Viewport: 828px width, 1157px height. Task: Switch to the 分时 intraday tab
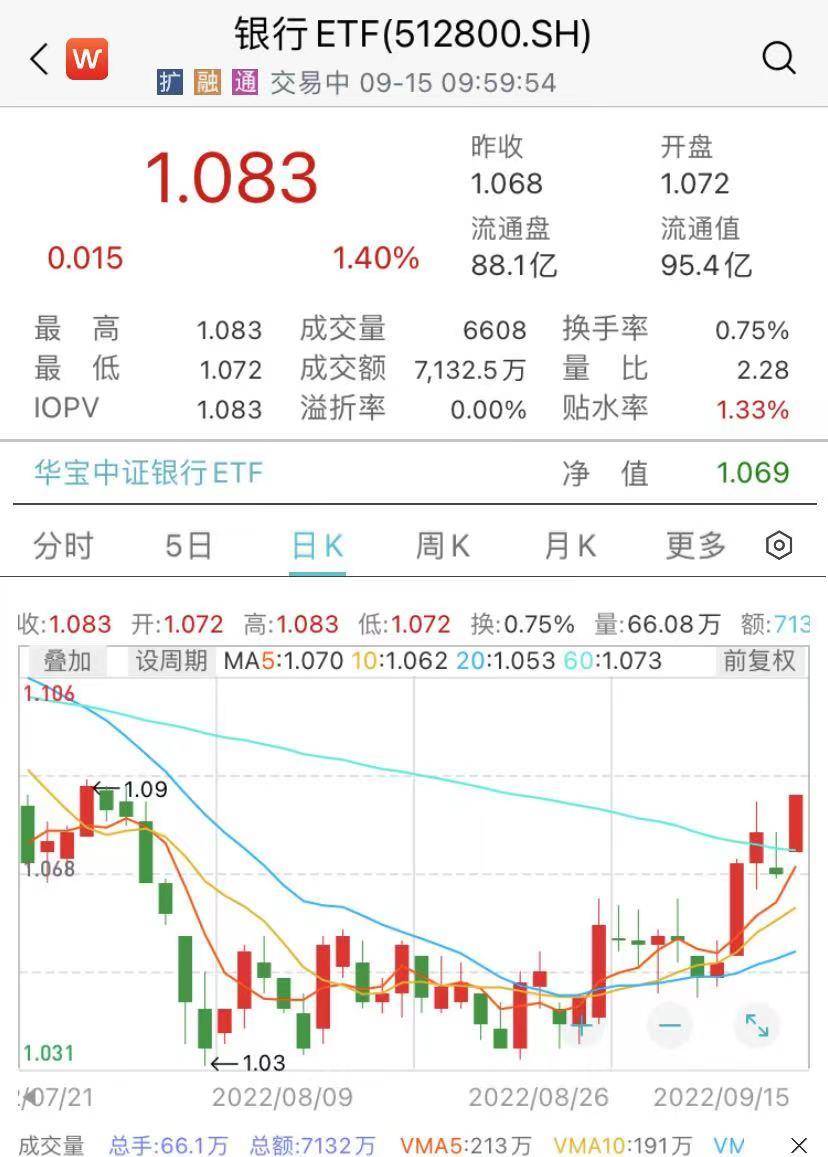[62, 545]
